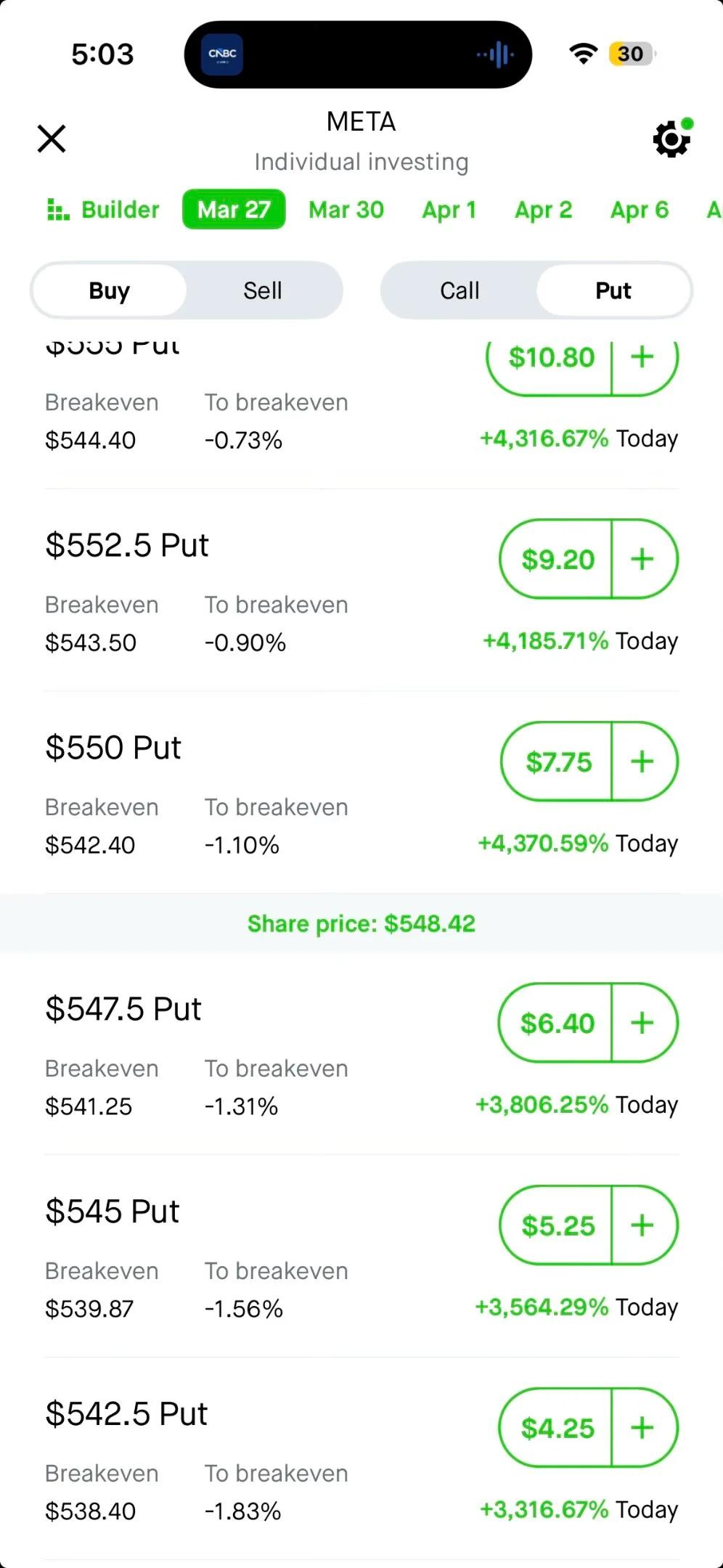Tap the audio waveform in the Dynamic Island

tap(496, 54)
